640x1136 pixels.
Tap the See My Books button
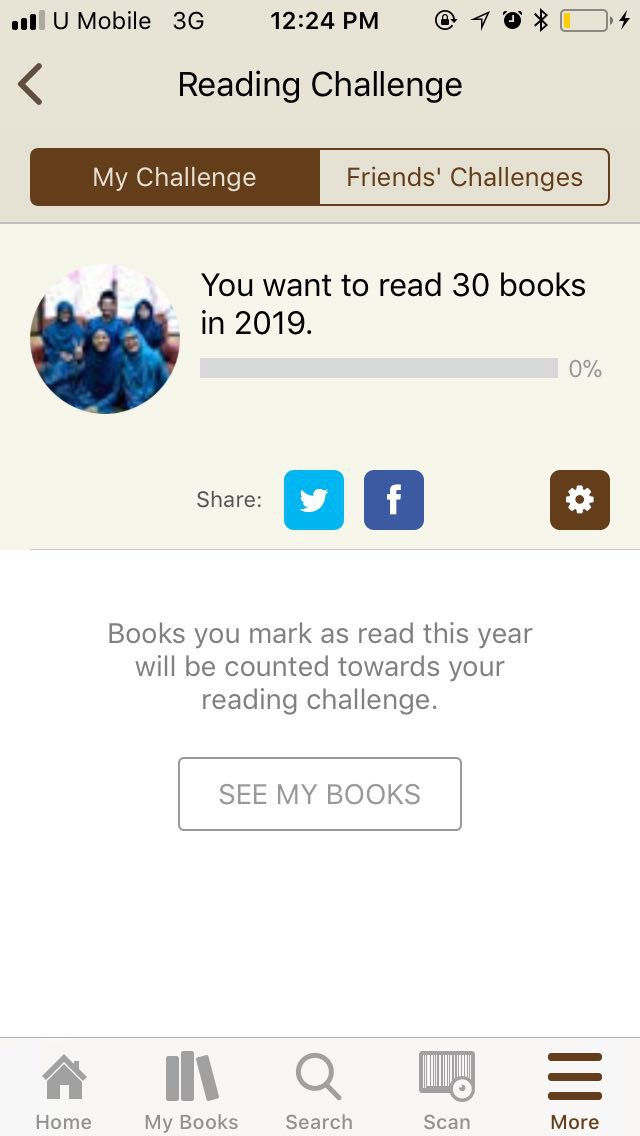[x=320, y=794]
